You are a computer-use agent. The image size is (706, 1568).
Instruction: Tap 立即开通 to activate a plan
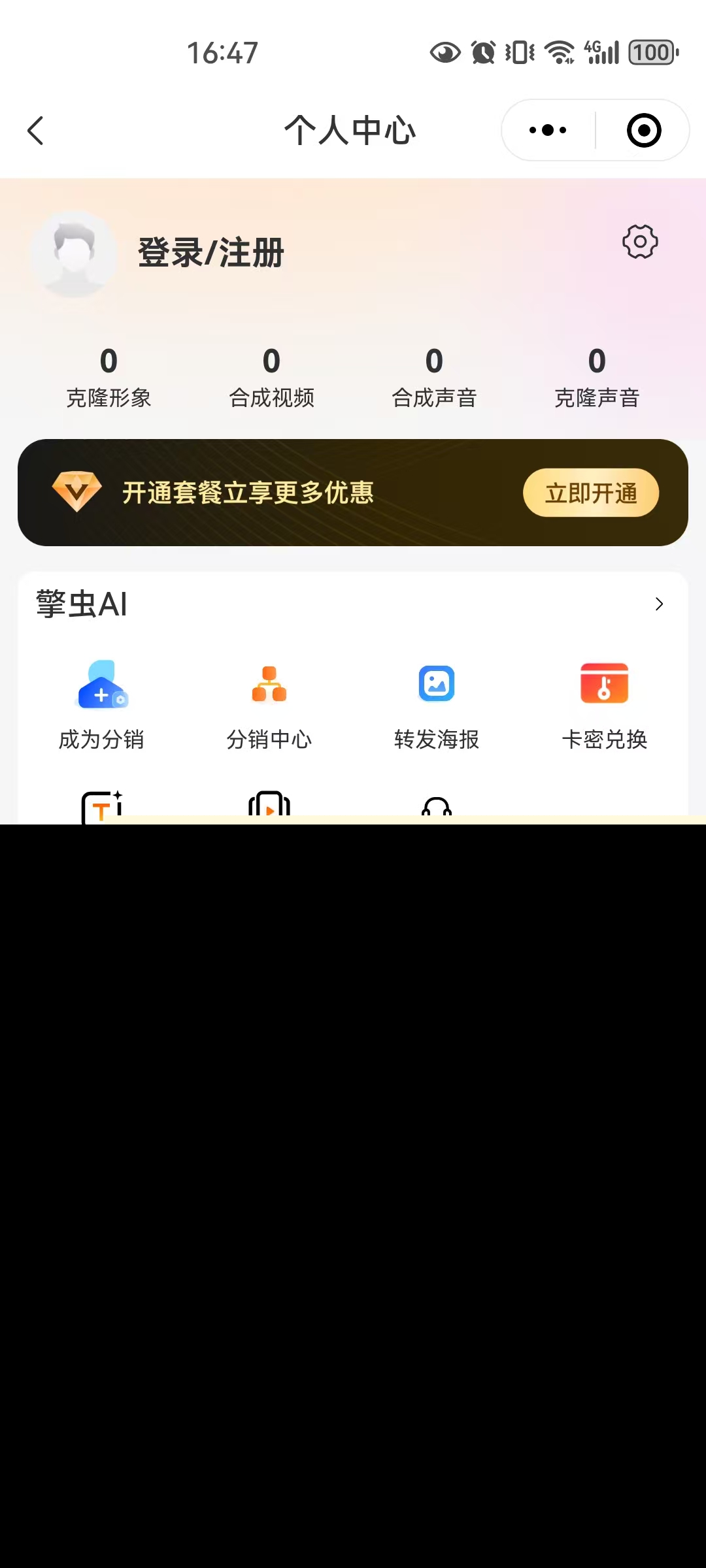pyautogui.click(x=590, y=493)
